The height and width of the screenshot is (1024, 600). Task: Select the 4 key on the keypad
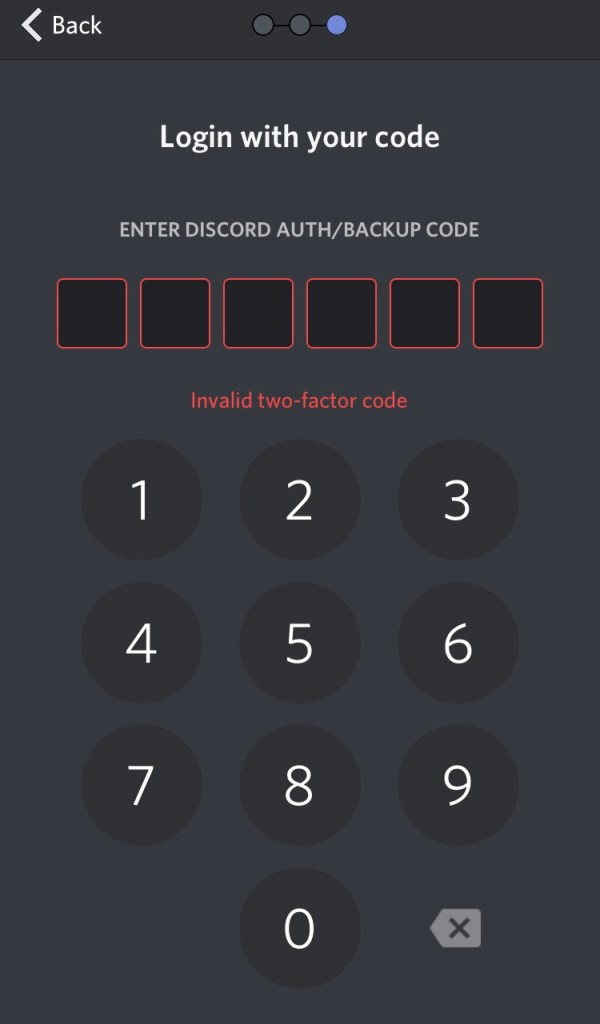point(141,643)
